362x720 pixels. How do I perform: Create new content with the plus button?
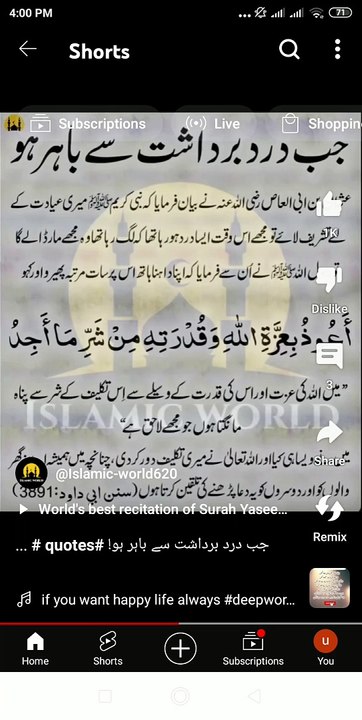click(x=181, y=649)
